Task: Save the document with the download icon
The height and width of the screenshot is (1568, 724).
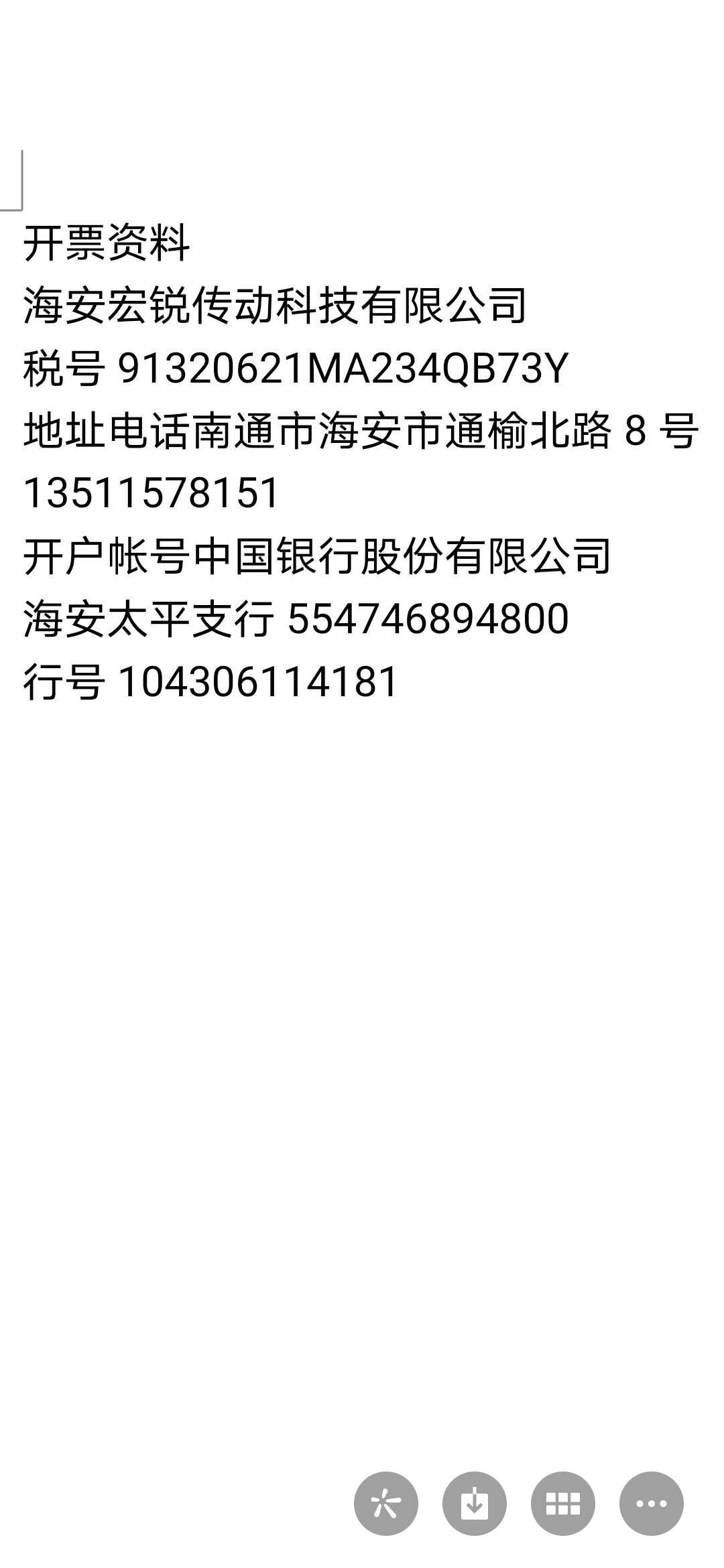Action: 475,1504
